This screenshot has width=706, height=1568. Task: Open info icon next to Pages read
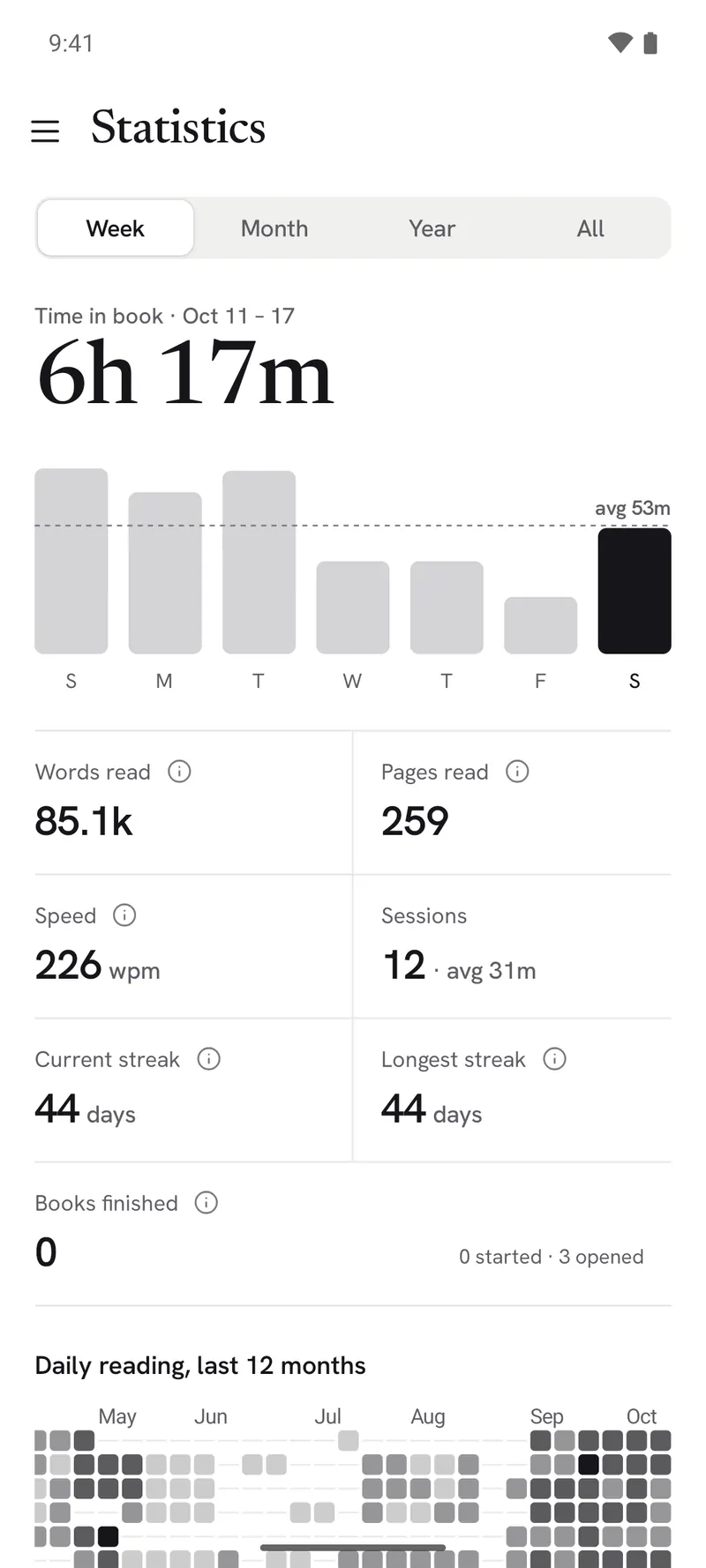point(517,772)
